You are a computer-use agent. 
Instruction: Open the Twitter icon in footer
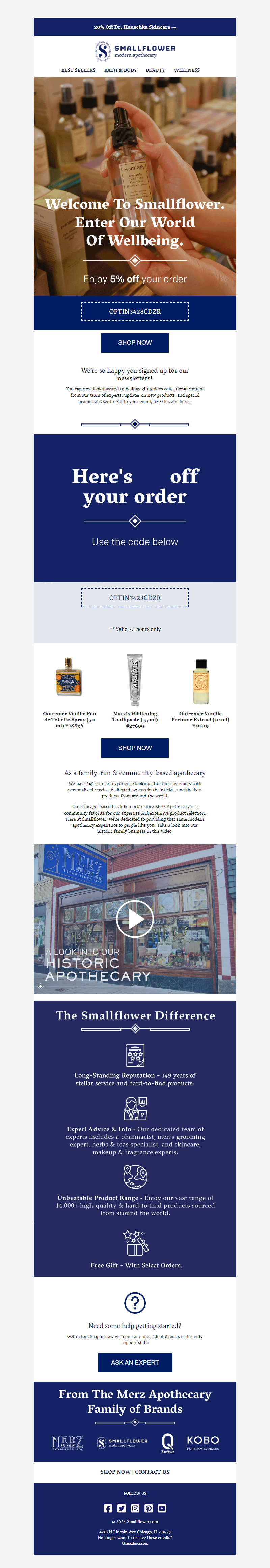pyautogui.click(x=122, y=1508)
